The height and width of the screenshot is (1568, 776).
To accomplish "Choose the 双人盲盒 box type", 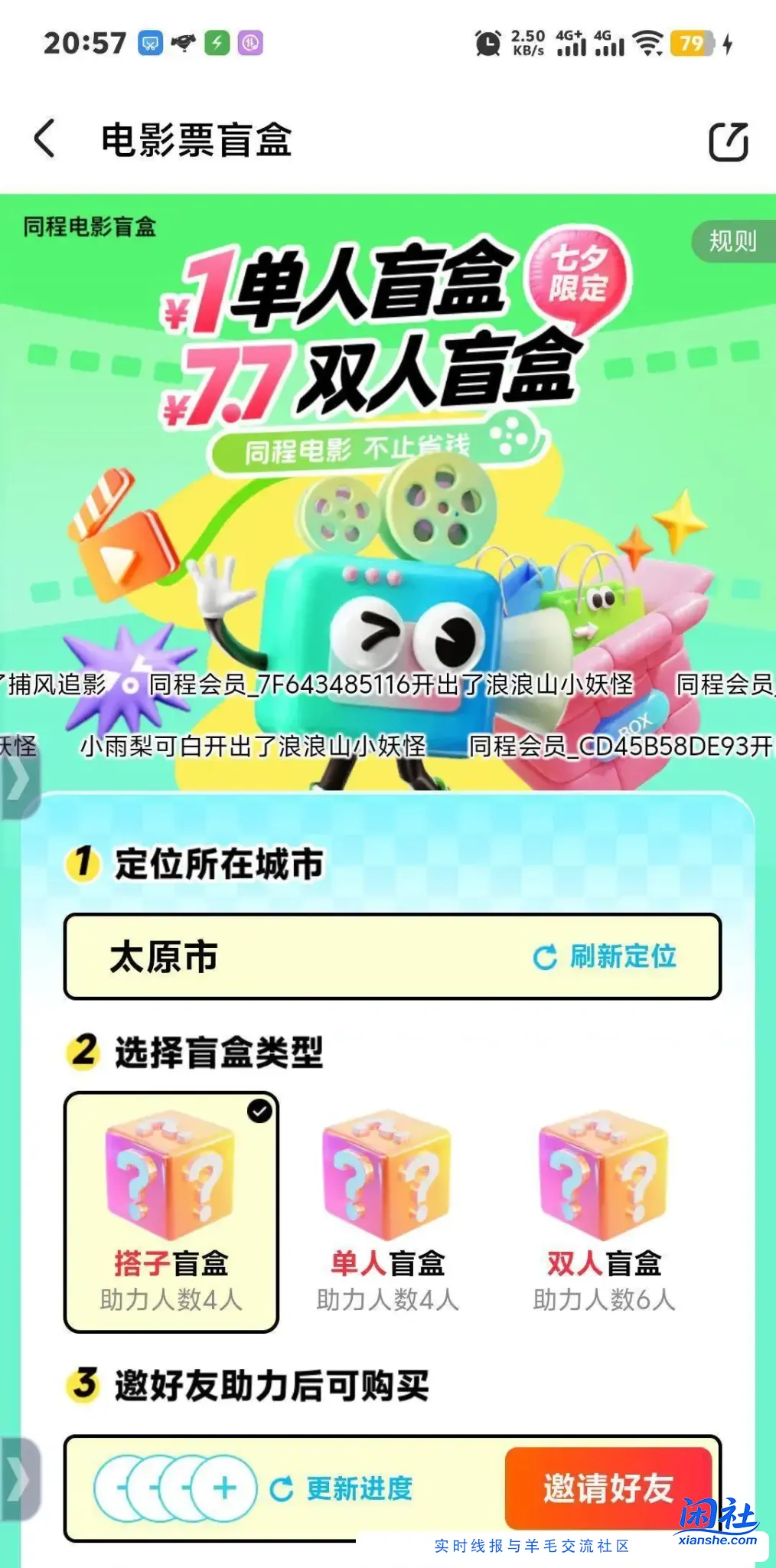I will click(x=604, y=1211).
